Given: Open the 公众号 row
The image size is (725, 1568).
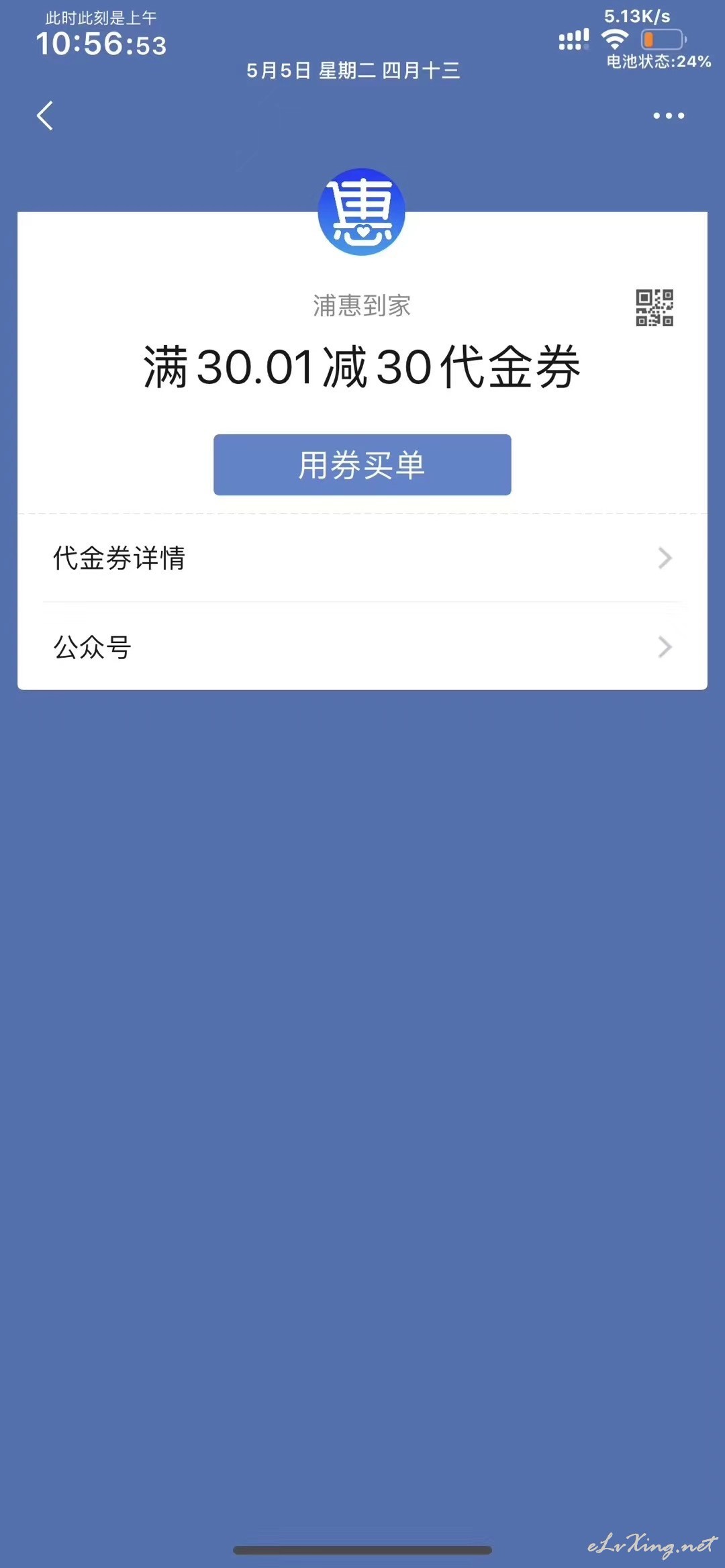Looking at the screenshot, I should 362,646.
